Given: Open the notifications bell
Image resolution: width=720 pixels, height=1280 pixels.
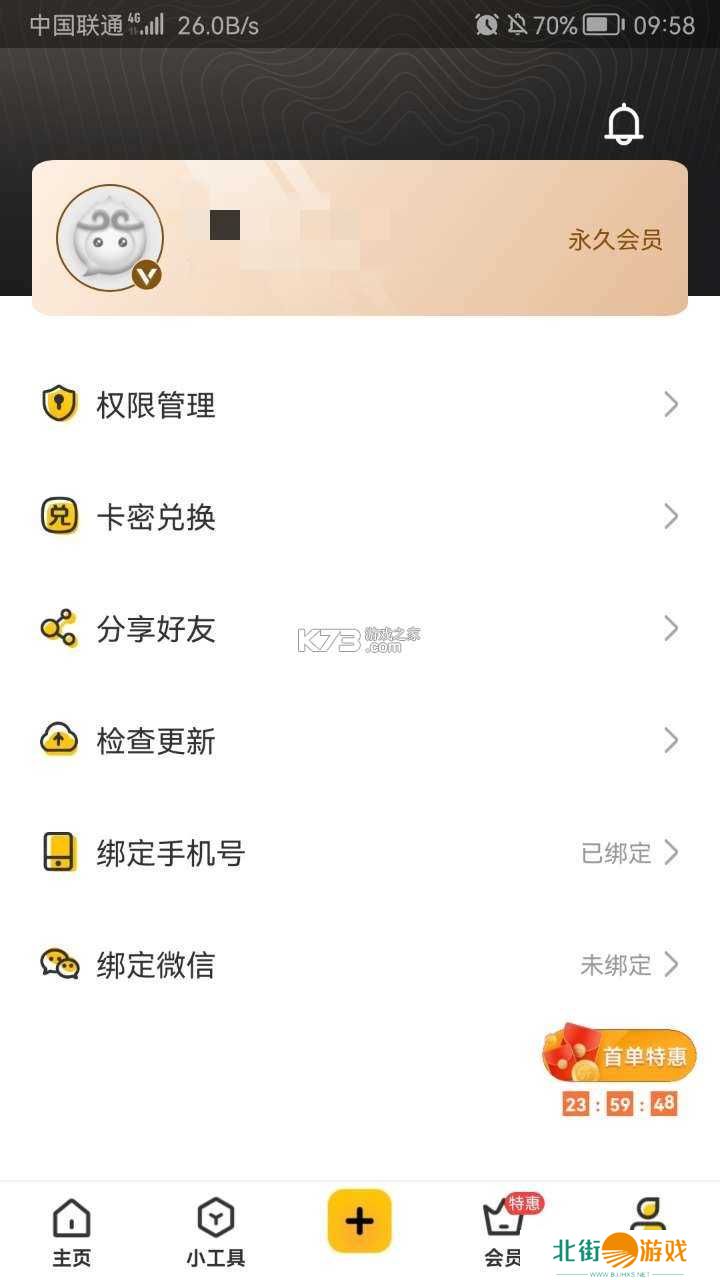Looking at the screenshot, I should [x=623, y=124].
